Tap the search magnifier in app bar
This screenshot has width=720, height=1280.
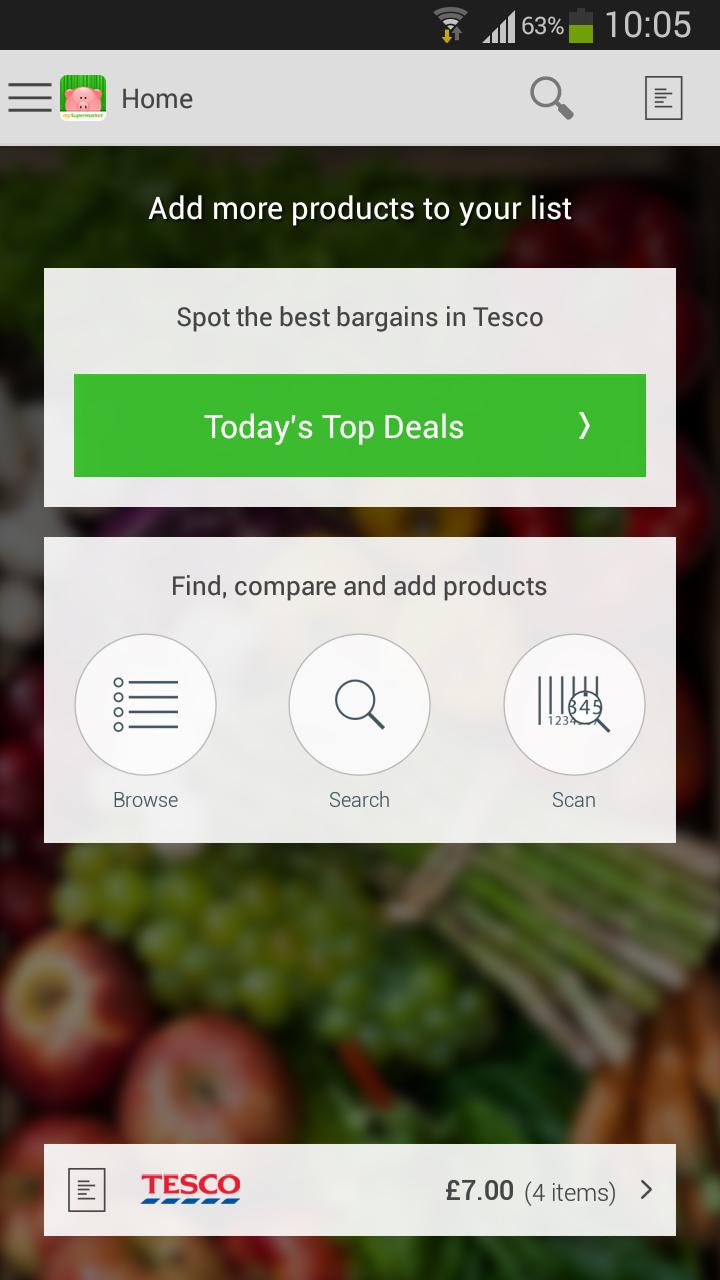click(x=551, y=98)
